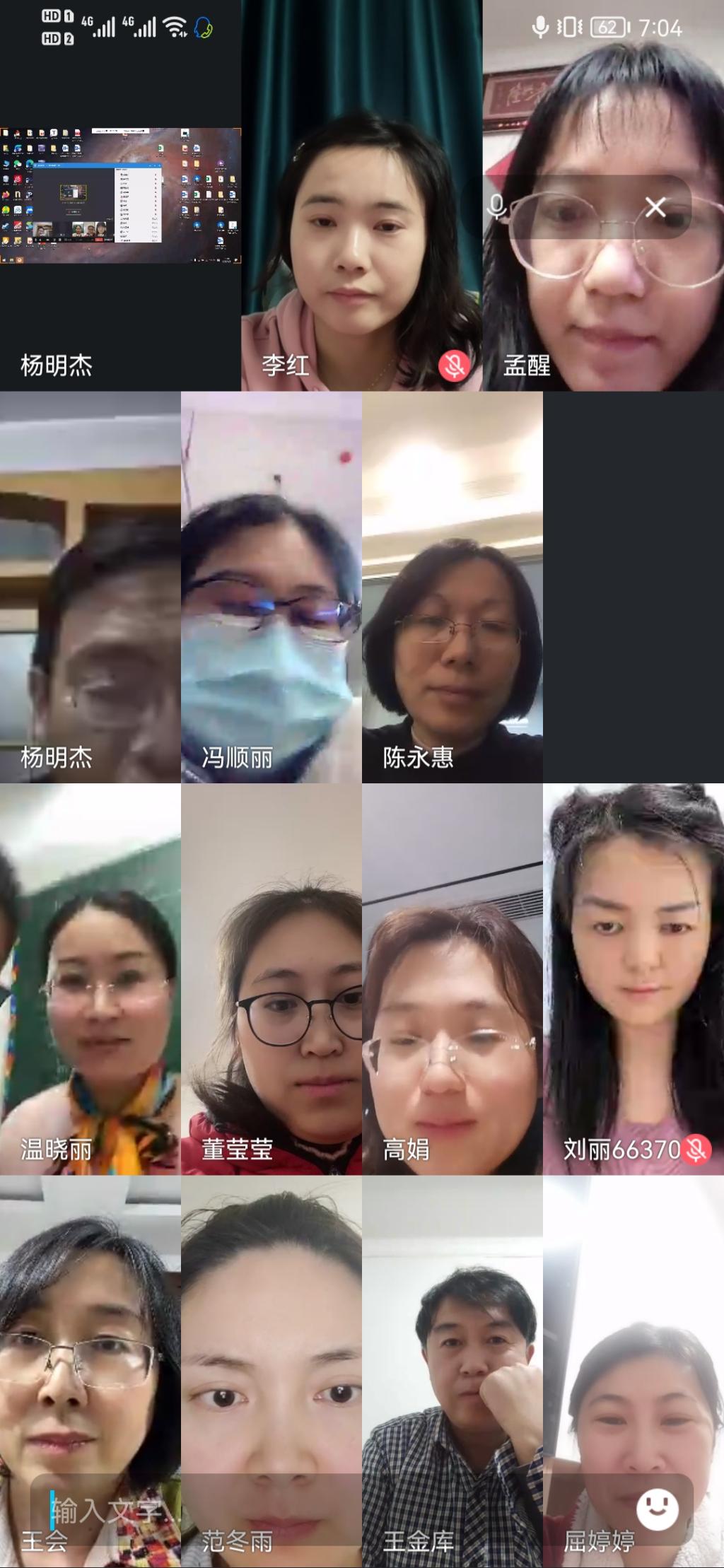The width and height of the screenshot is (724, 1568).
Task: Close the floating microphone pill
Action: tap(655, 207)
